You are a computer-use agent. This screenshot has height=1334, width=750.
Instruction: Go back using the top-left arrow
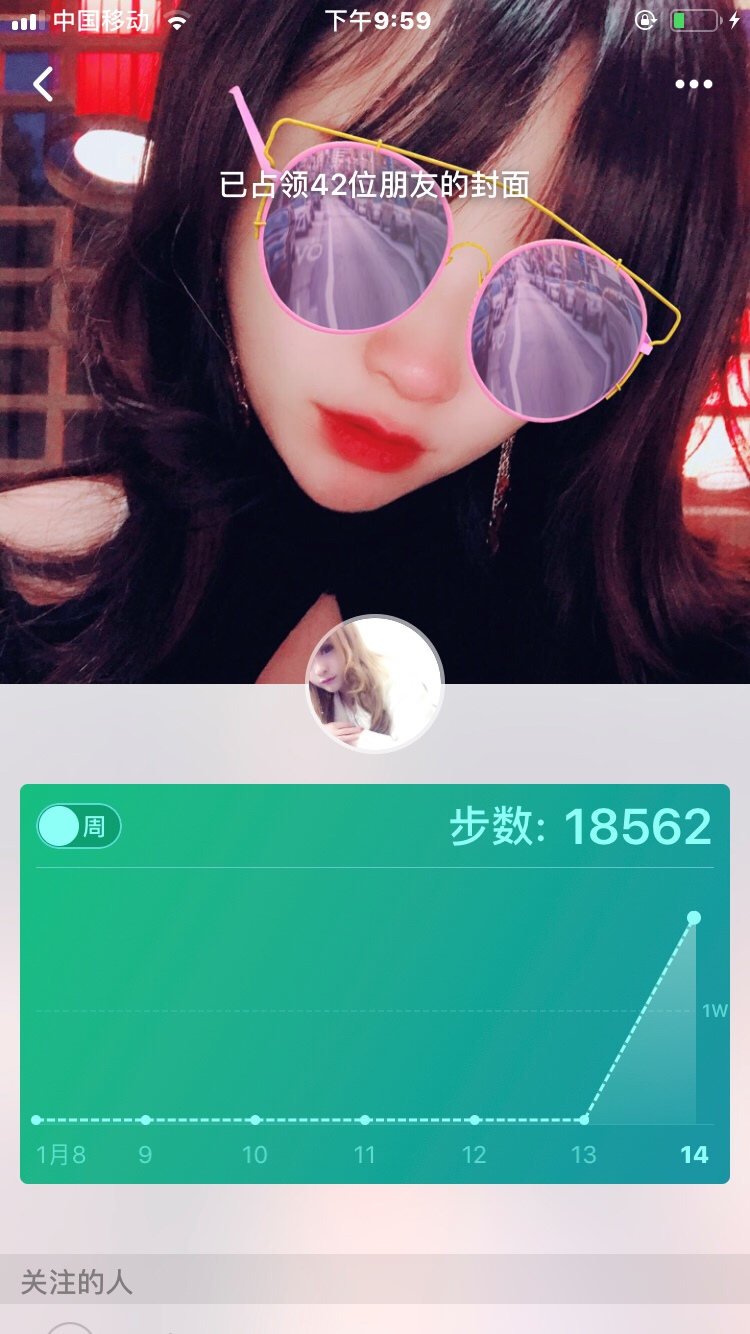click(x=43, y=85)
